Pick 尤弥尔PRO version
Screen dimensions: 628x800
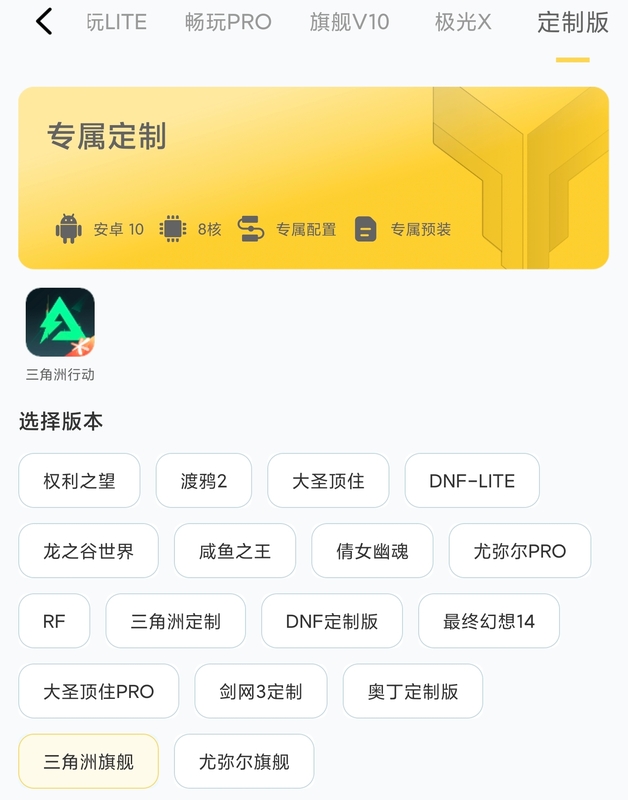[x=519, y=551]
